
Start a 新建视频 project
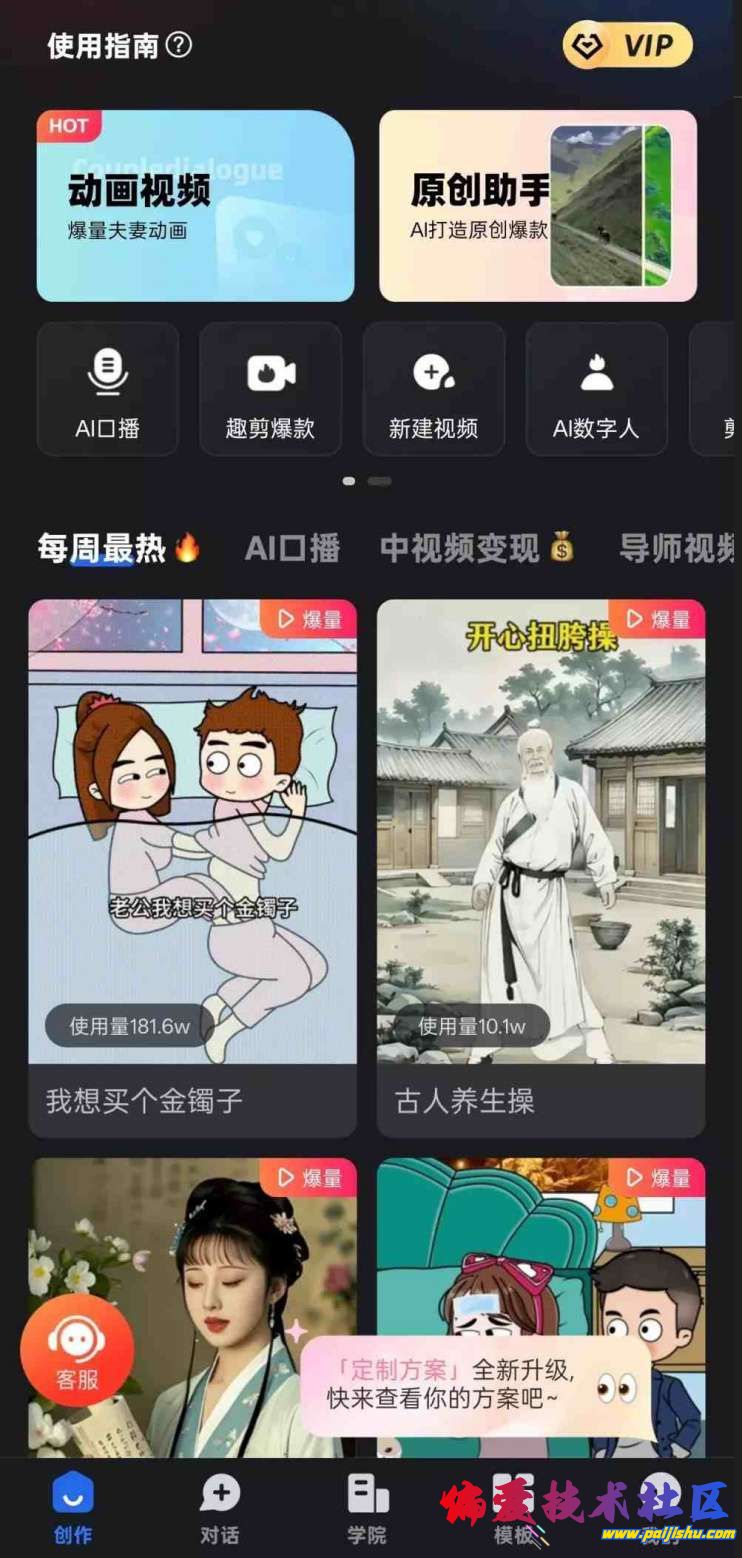[x=433, y=390]
